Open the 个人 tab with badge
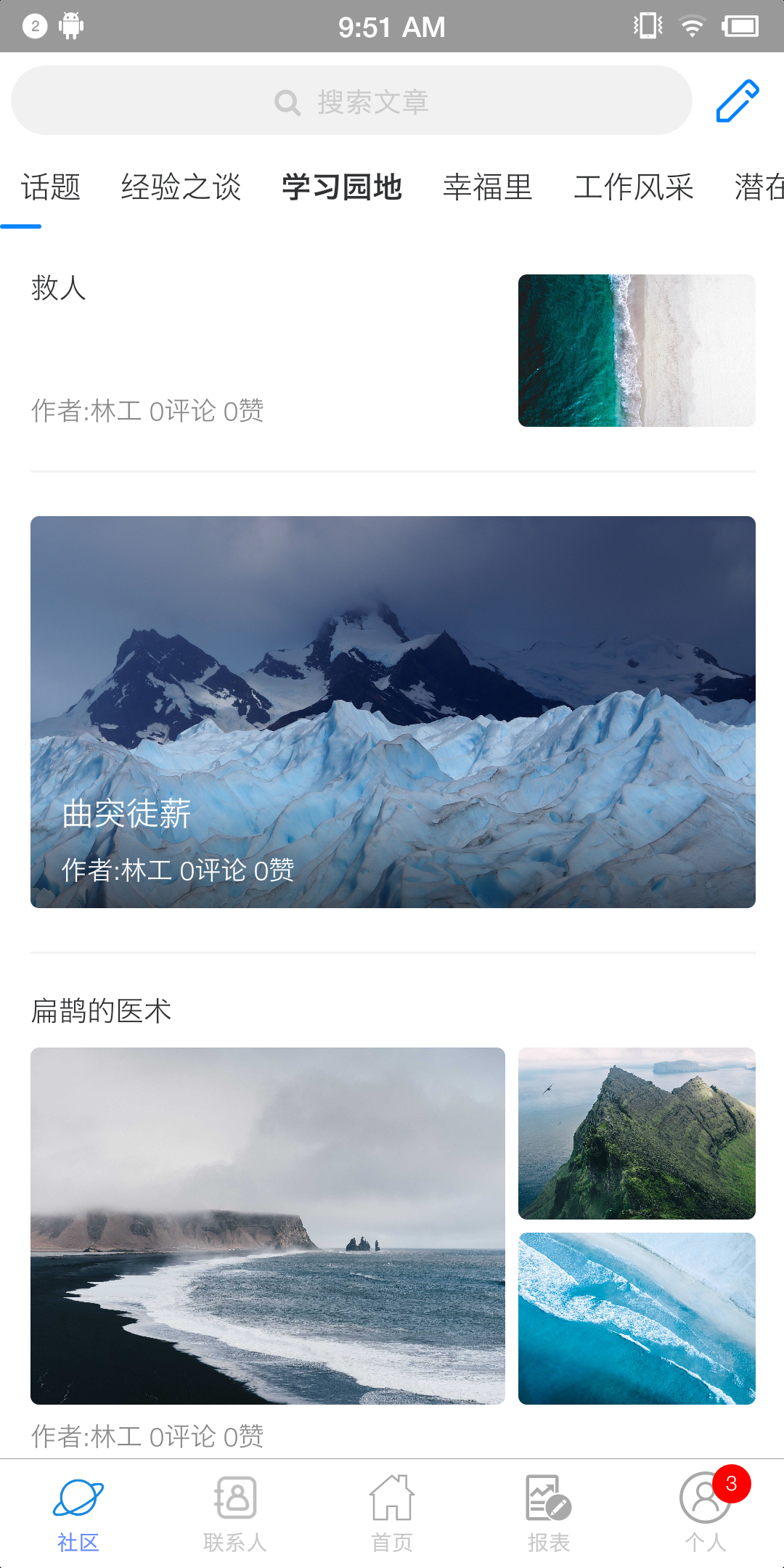 click(706, 1514)
